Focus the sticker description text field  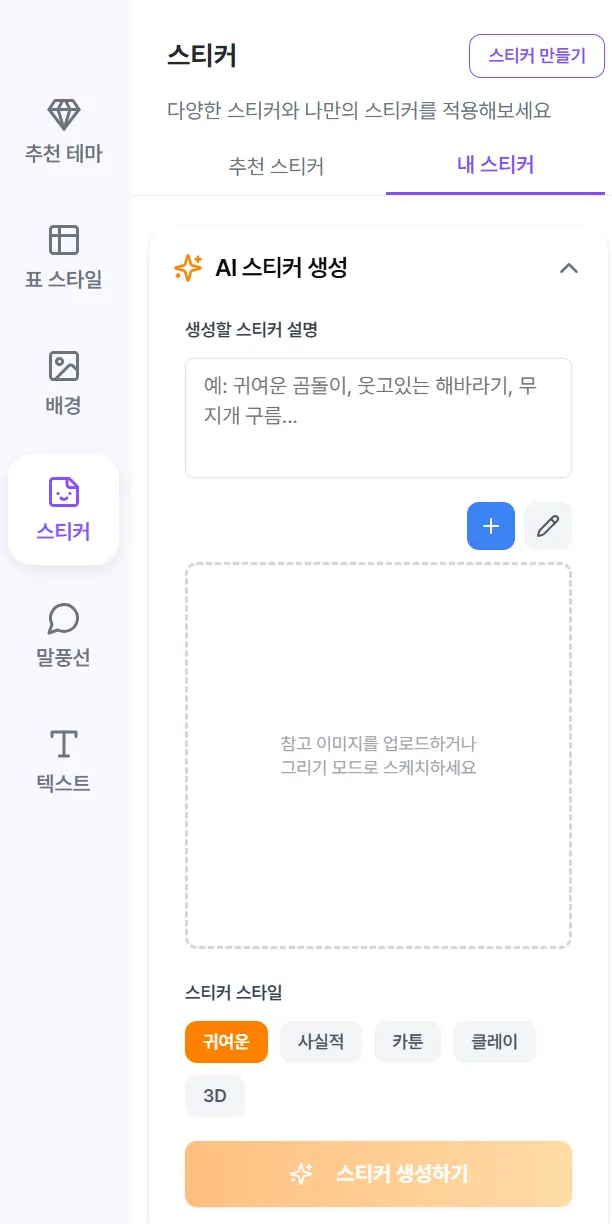tap(378, 418)
